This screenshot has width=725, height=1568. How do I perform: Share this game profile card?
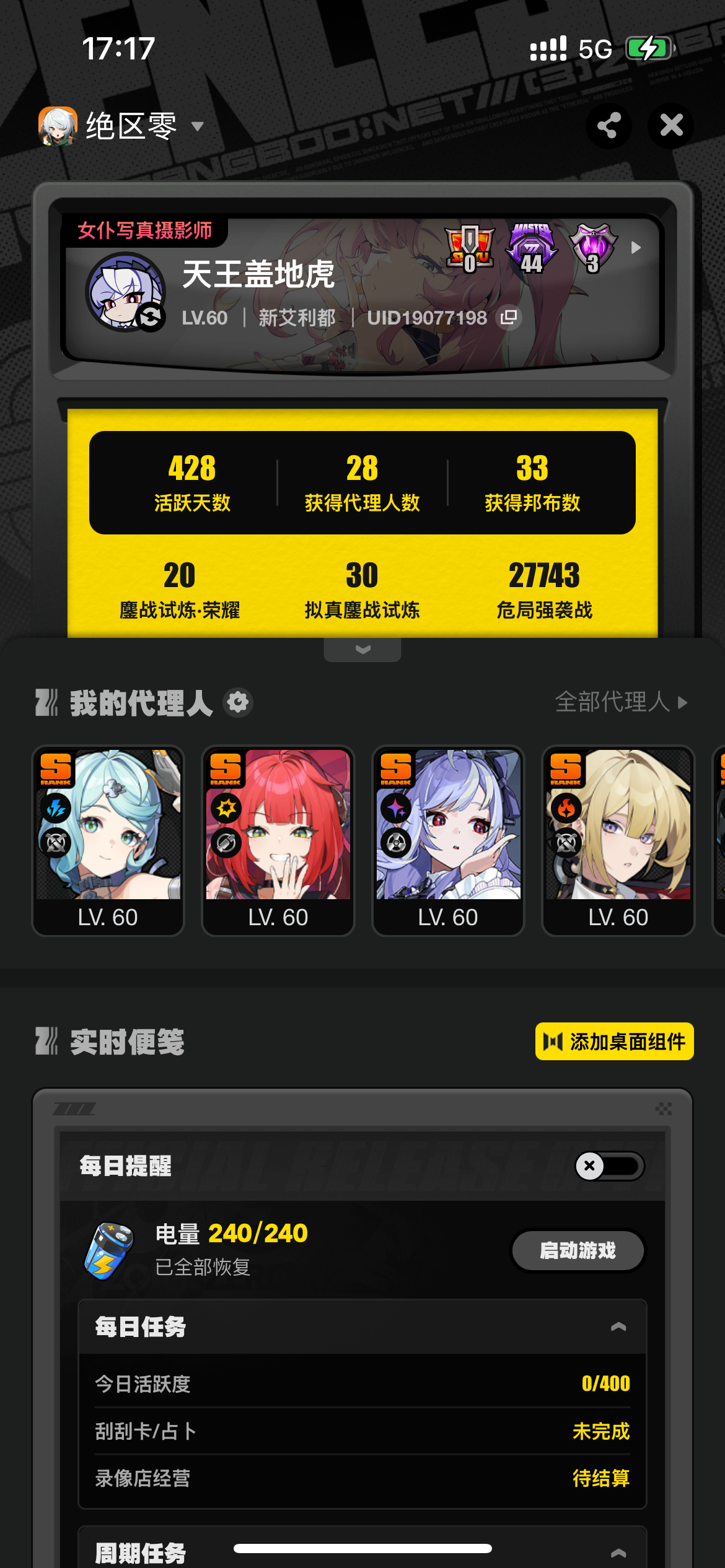[x=609, y=126]
